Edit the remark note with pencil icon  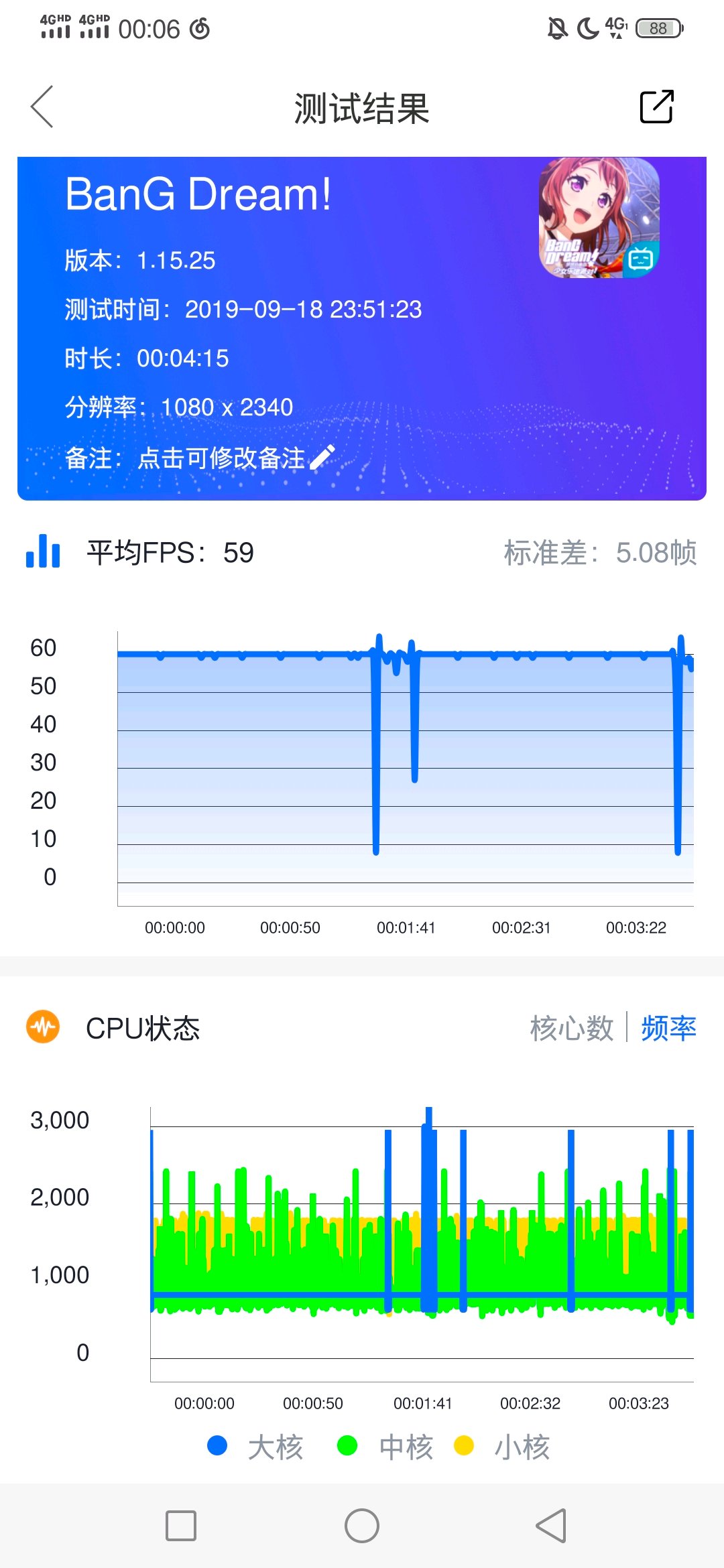[322, 458]
